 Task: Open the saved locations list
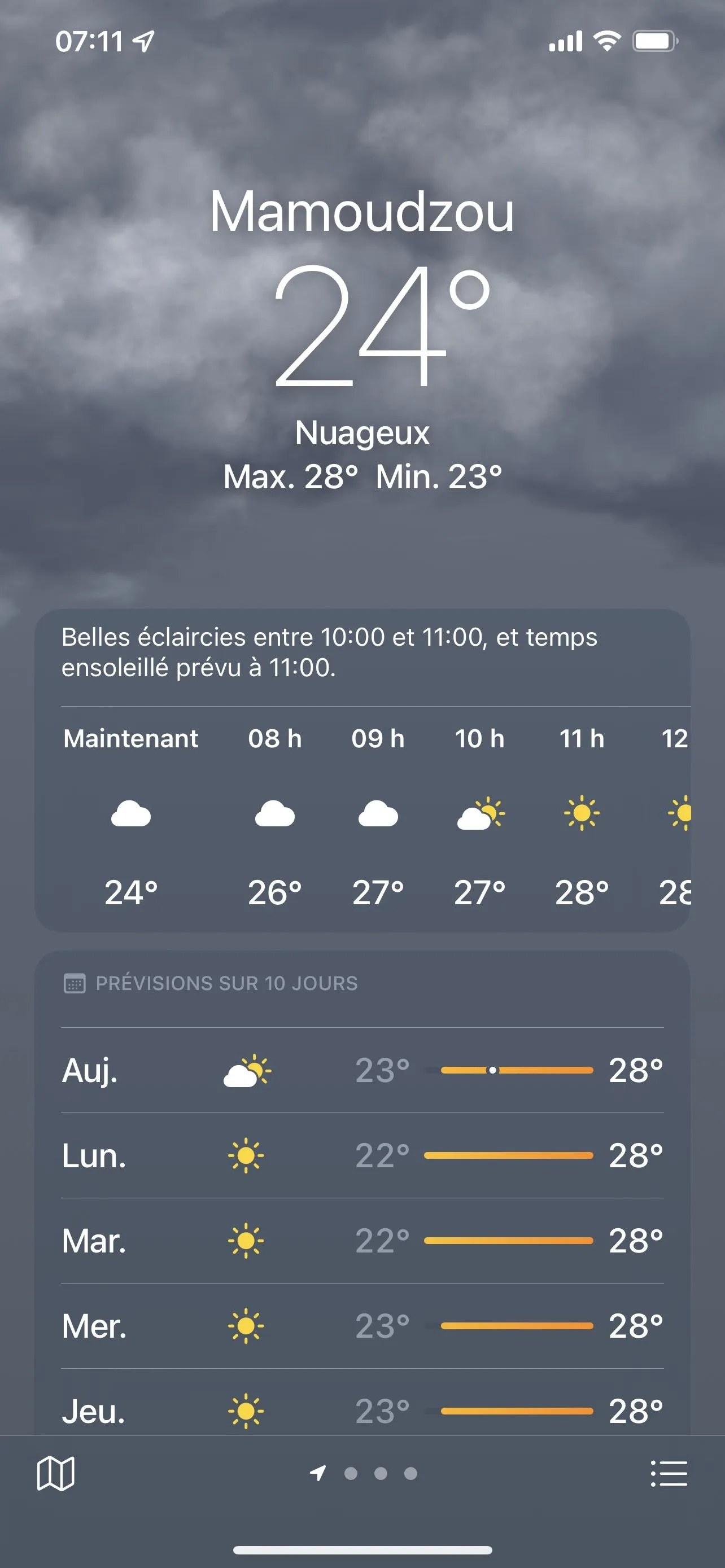coord(669,1474)
